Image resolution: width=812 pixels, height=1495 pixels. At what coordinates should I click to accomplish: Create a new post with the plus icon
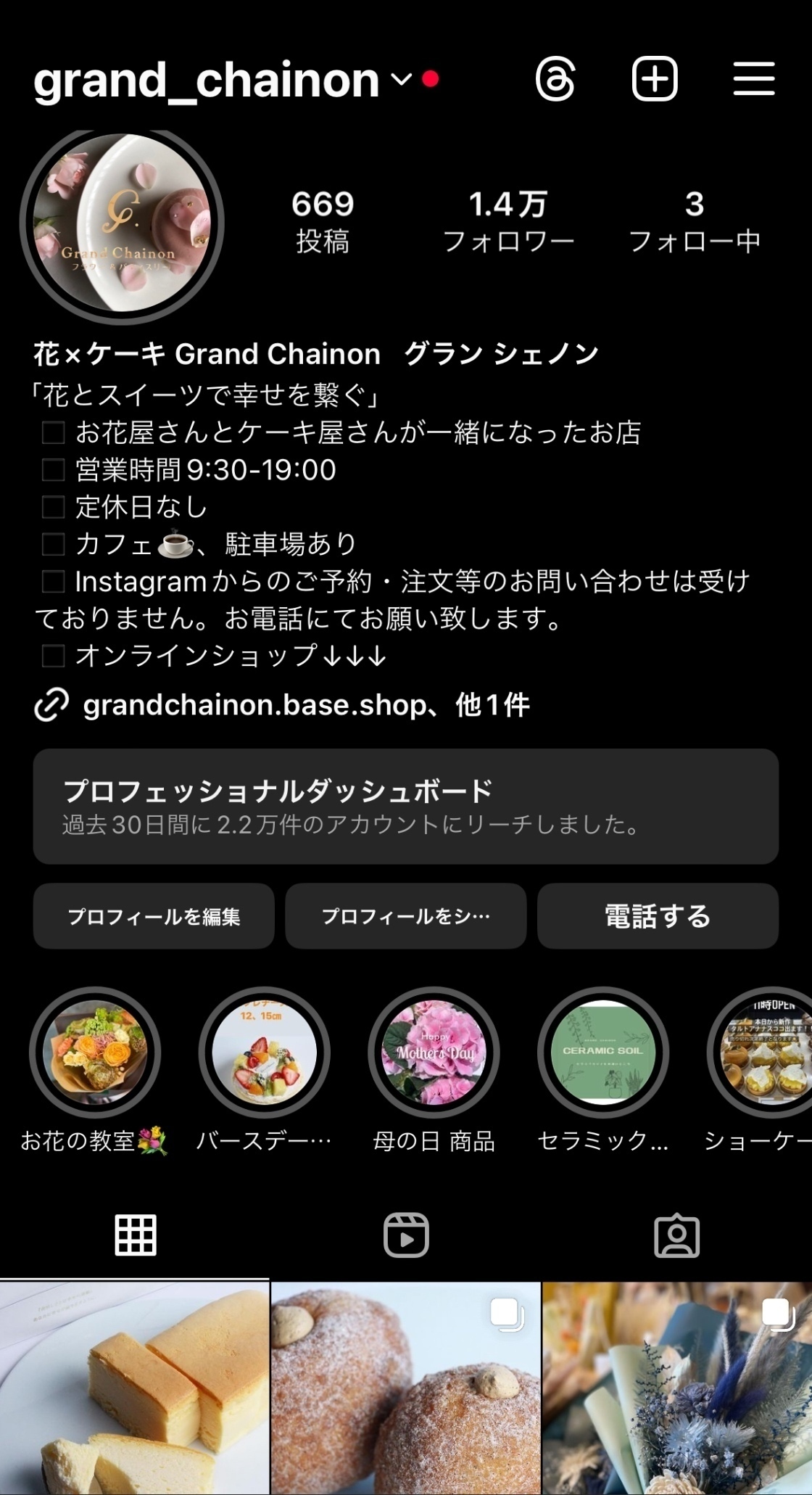(x=653, y=80)
